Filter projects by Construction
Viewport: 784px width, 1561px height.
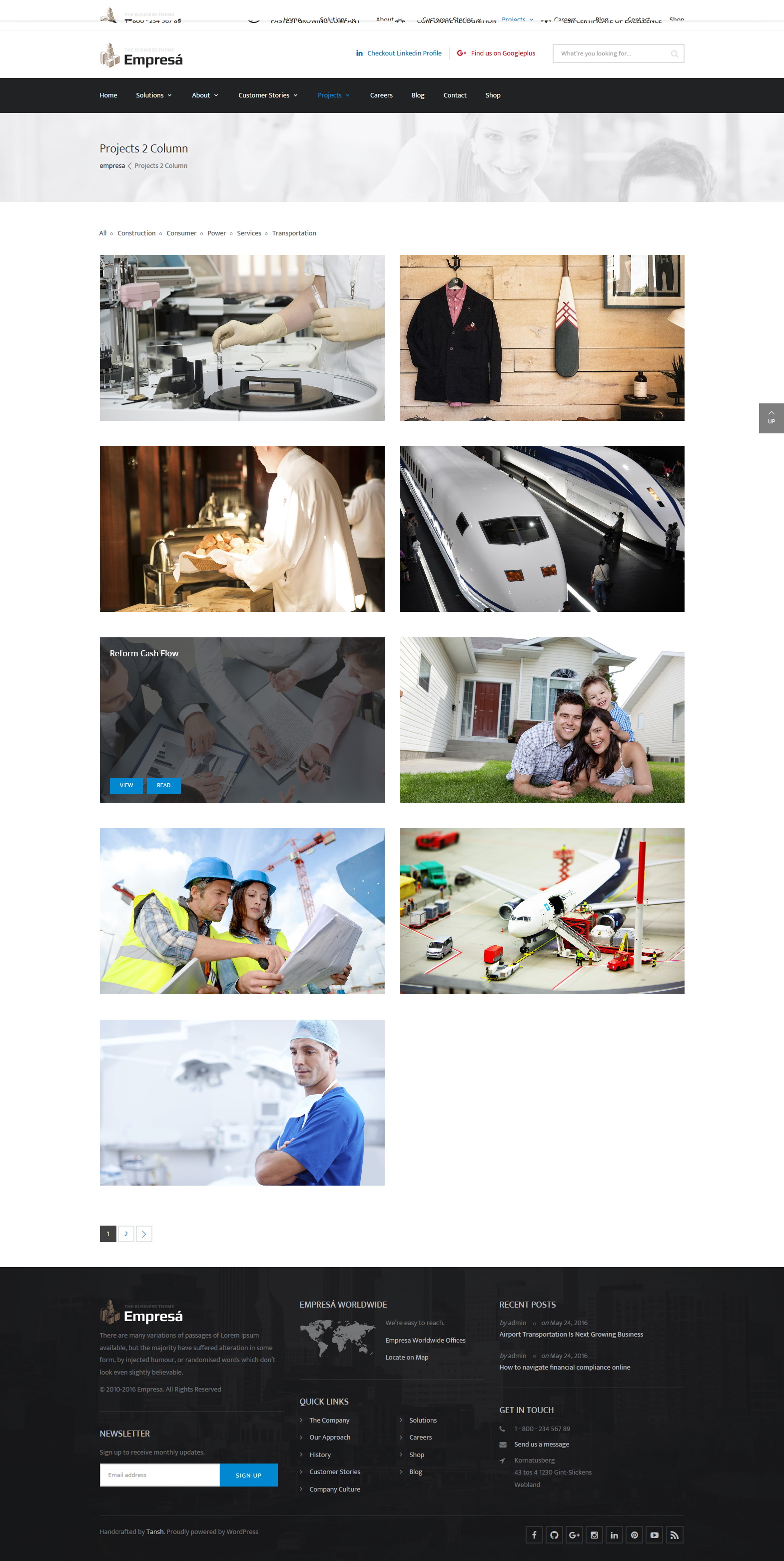136,233
